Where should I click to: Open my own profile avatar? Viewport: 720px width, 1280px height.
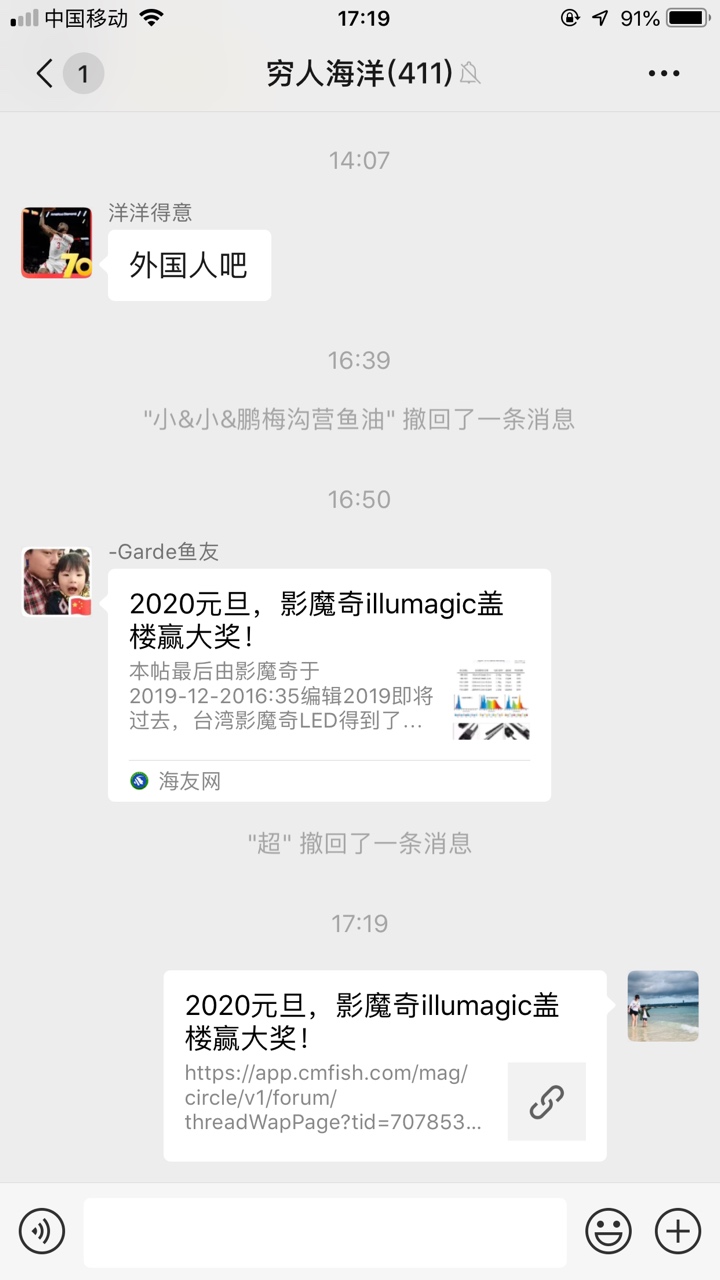click(x=663, y=1006)
